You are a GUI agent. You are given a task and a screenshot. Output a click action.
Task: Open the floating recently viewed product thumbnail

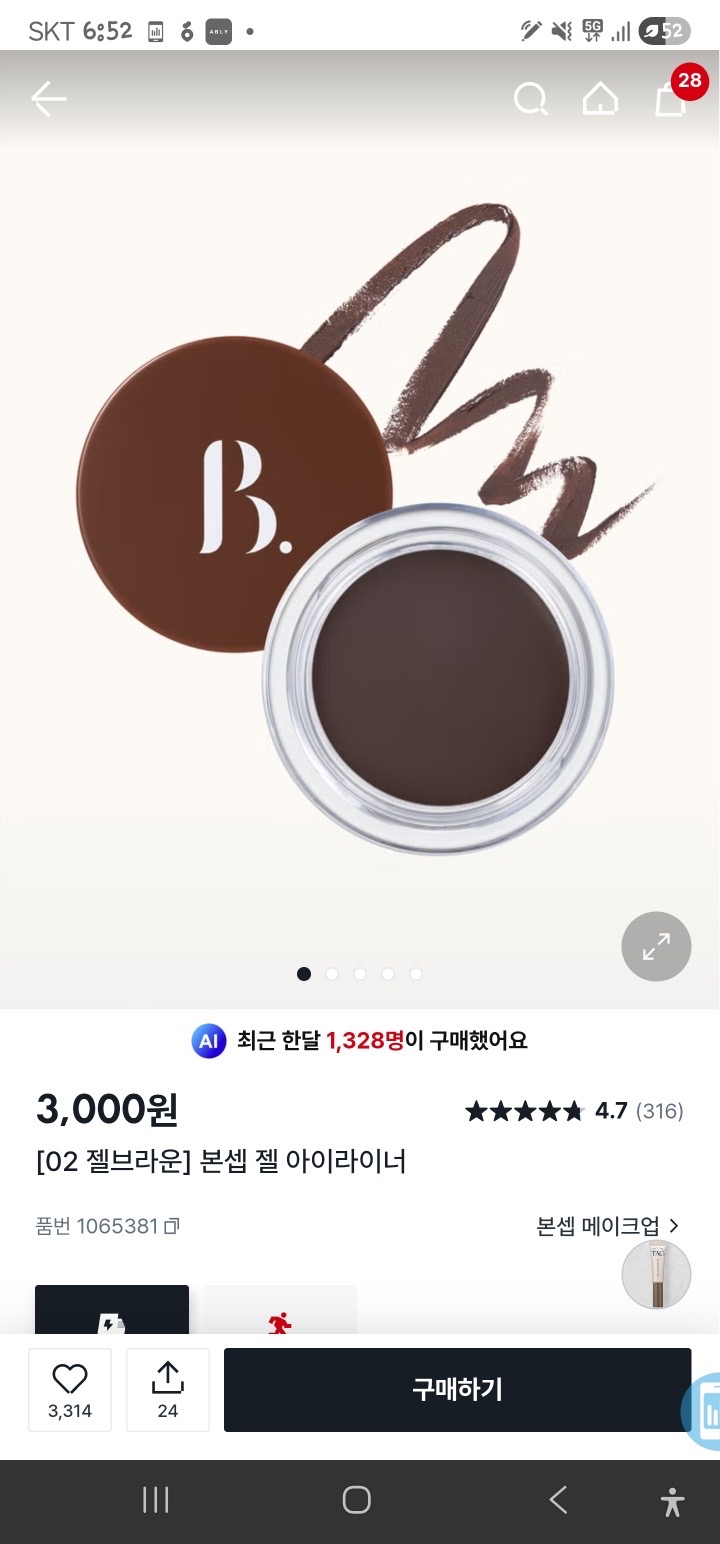click(656, 1275)
